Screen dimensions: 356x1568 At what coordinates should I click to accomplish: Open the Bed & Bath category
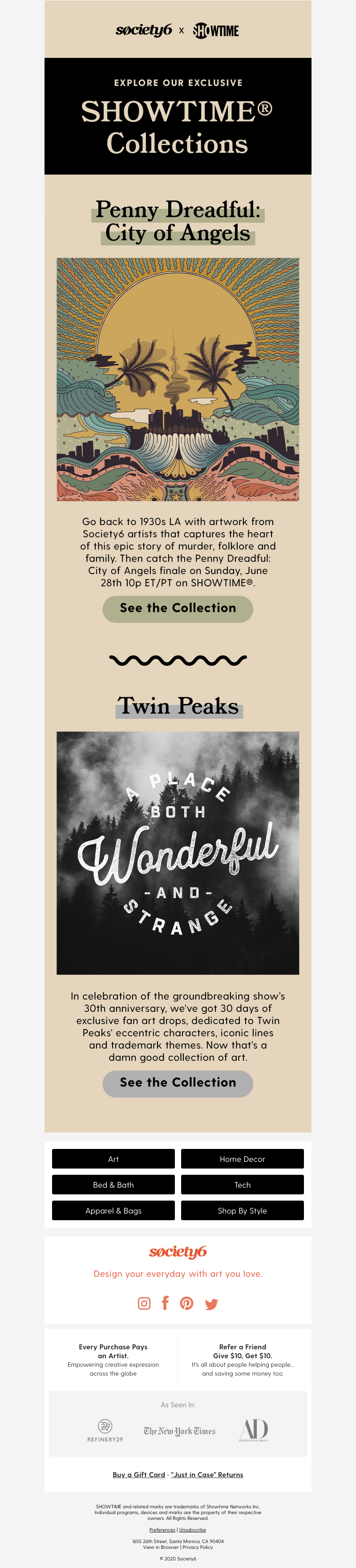point(113,1185)
